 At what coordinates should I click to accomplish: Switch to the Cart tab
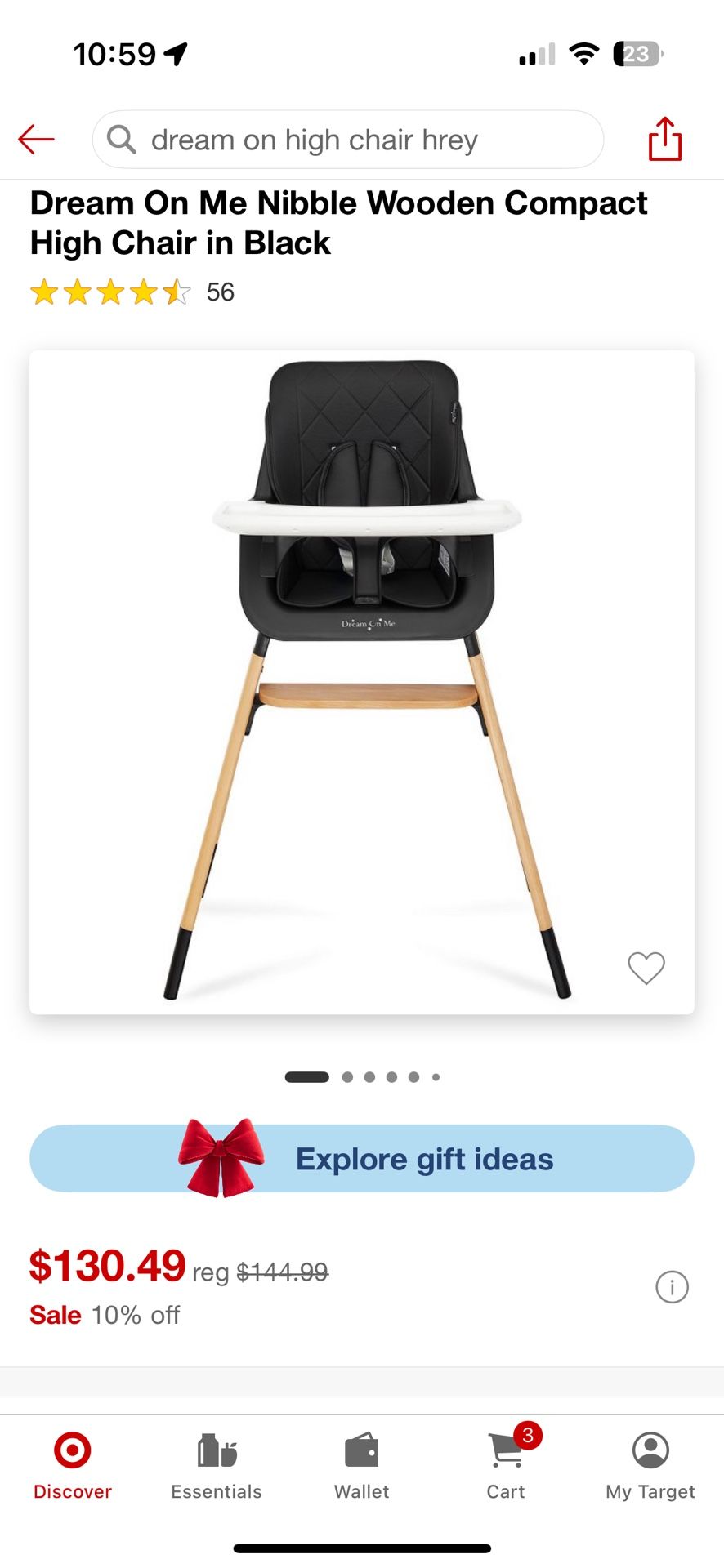[505, 1462]
